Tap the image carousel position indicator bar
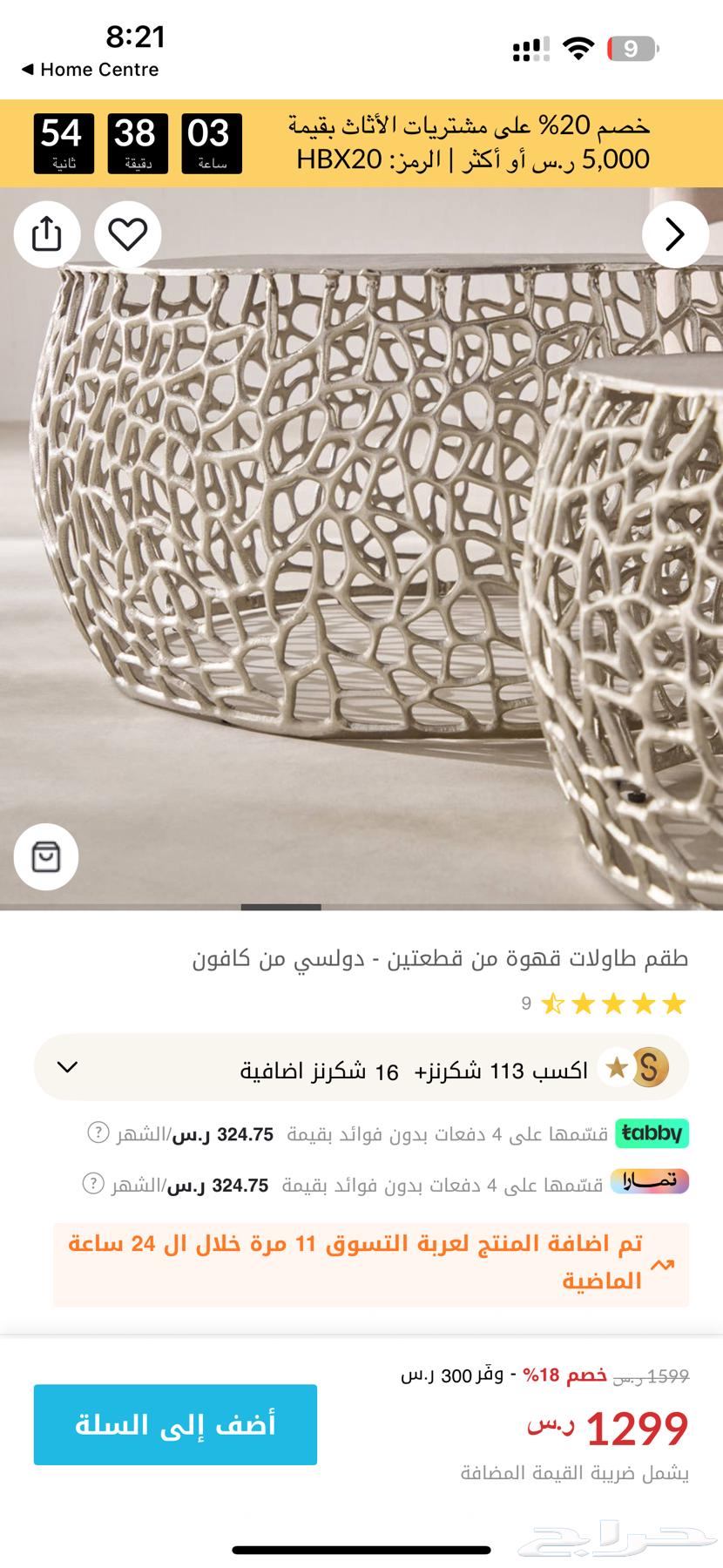The image size is (723, 1568). tap(280, 908)
